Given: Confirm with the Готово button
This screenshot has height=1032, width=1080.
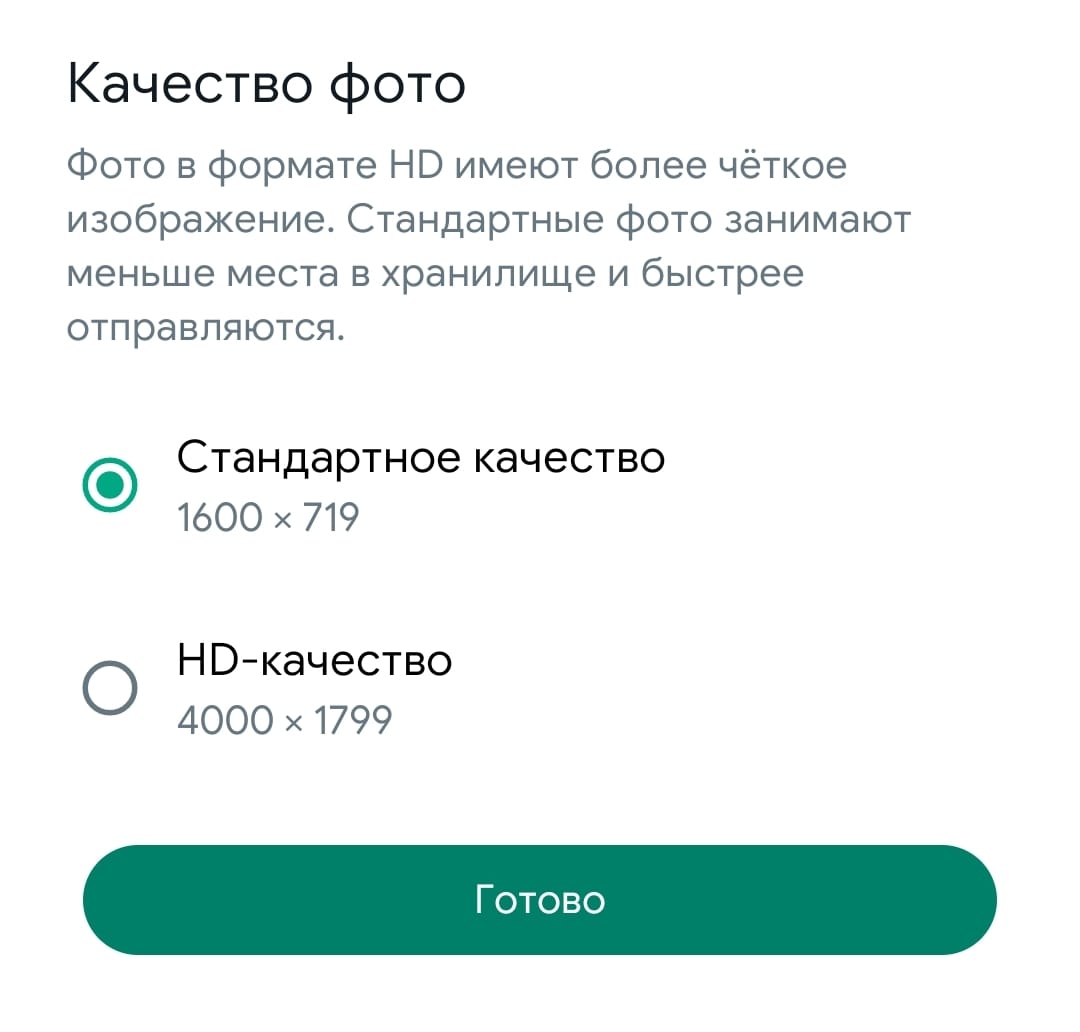Looking at the screenshot, I should click(539, 900).
